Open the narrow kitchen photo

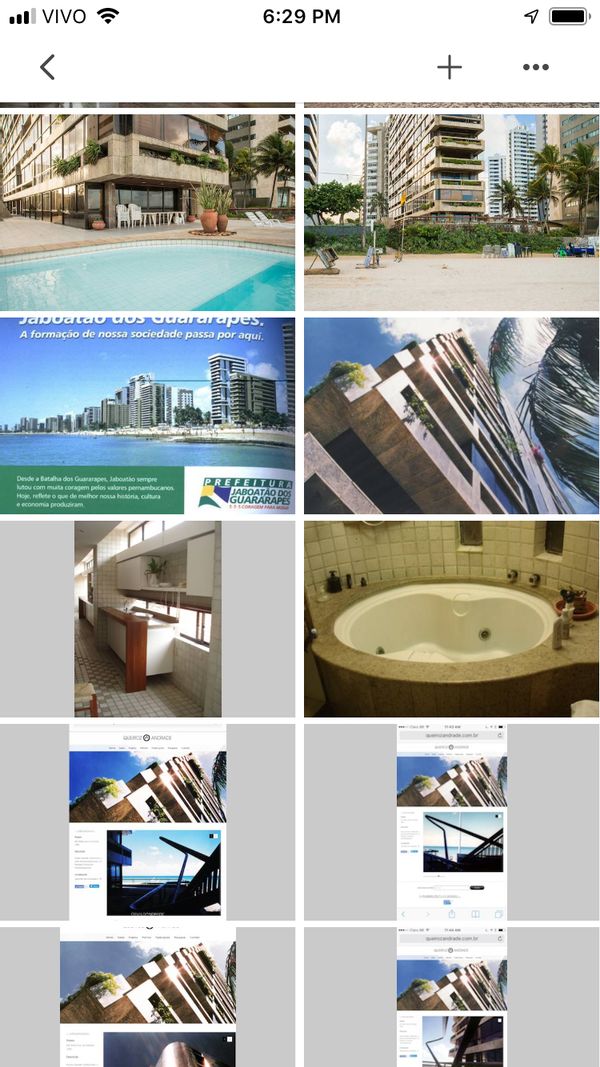tap(148, 618)
